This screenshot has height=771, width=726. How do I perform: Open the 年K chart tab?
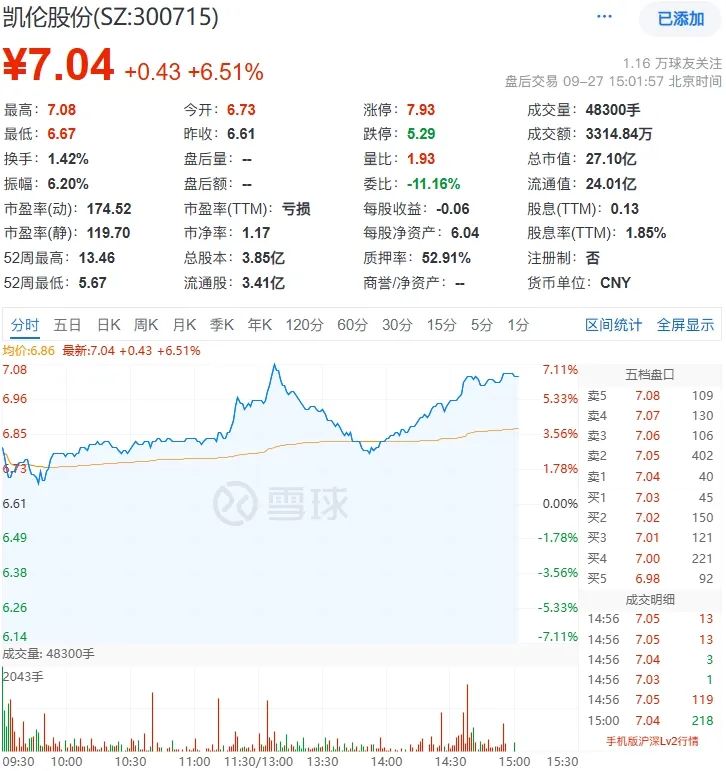pyautogui.click(x=260, y=324)
